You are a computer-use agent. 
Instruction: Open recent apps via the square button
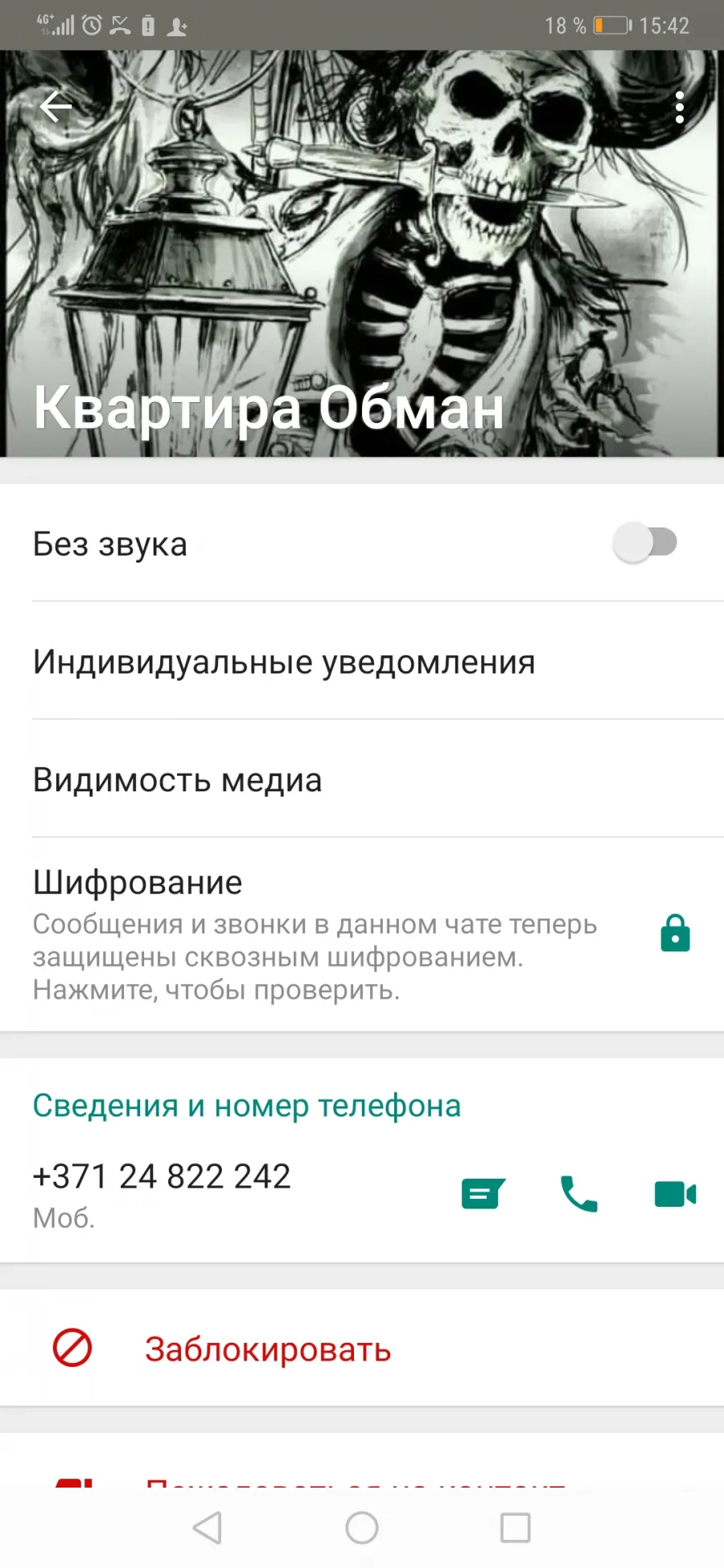[x=515, y=1528]
